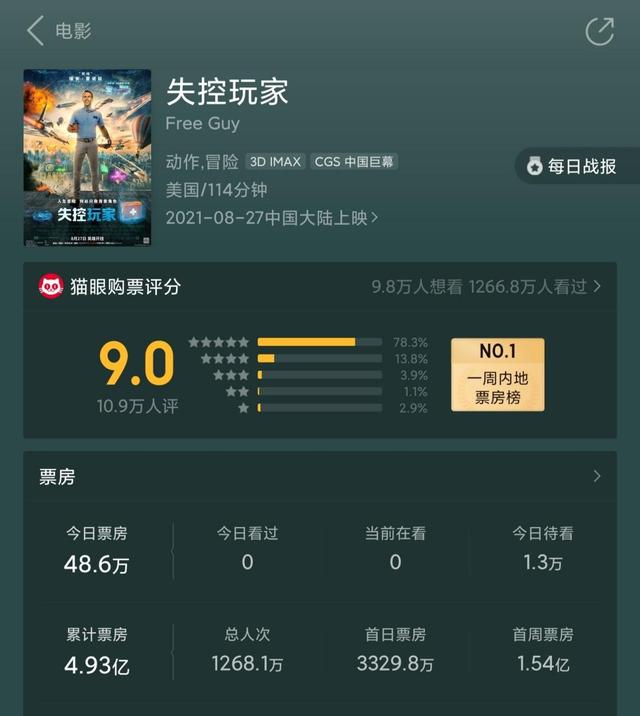Open 想看 and 看过 audience counts
The width and height of the screenshot is (640, 716).
[x=487, y=287]
